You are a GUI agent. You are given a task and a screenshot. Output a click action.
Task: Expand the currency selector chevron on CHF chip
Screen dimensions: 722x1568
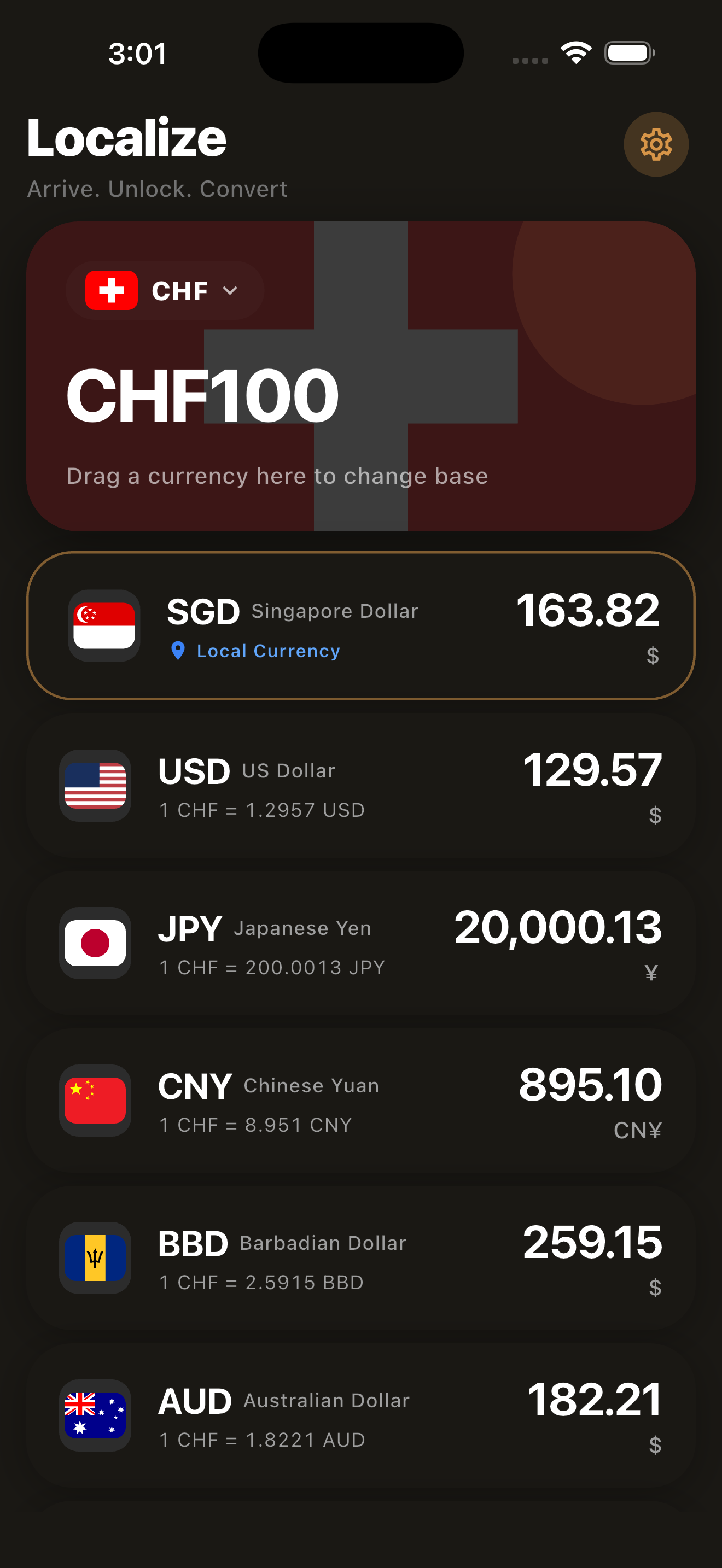point(230,291)
